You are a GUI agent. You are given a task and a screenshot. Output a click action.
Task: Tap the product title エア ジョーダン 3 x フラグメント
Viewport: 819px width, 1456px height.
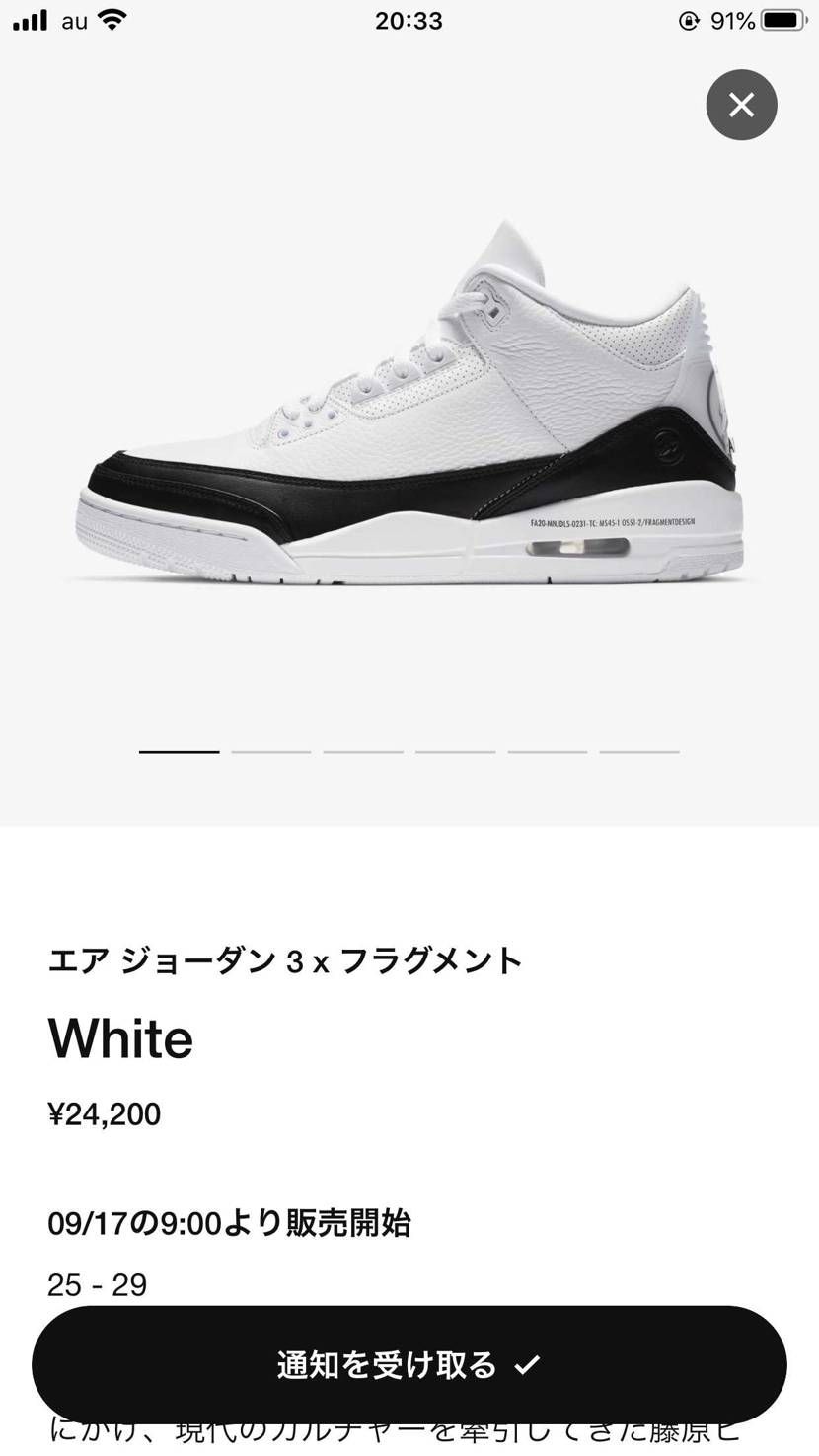[286, 958]
